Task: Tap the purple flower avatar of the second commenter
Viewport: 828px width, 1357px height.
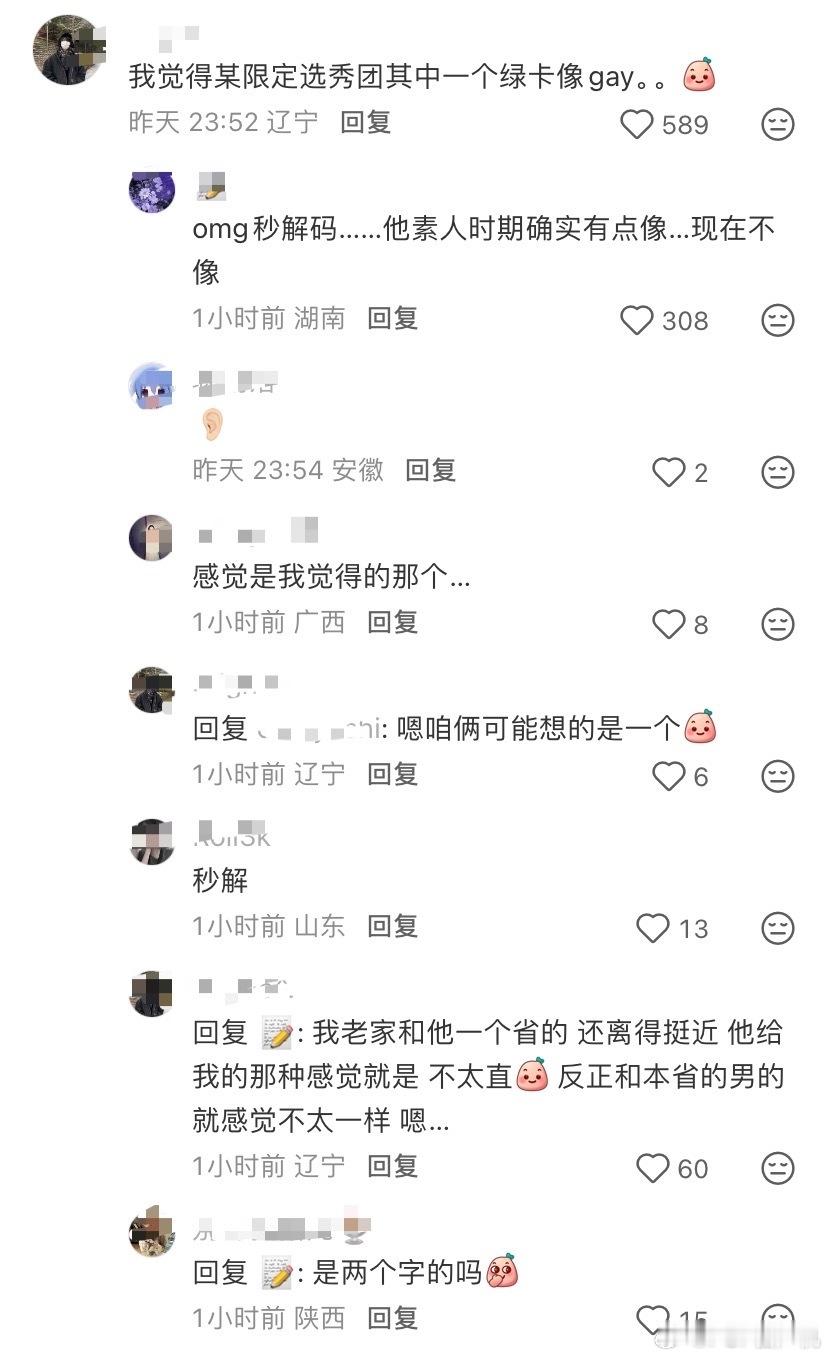Action: [x=152, y=192]
